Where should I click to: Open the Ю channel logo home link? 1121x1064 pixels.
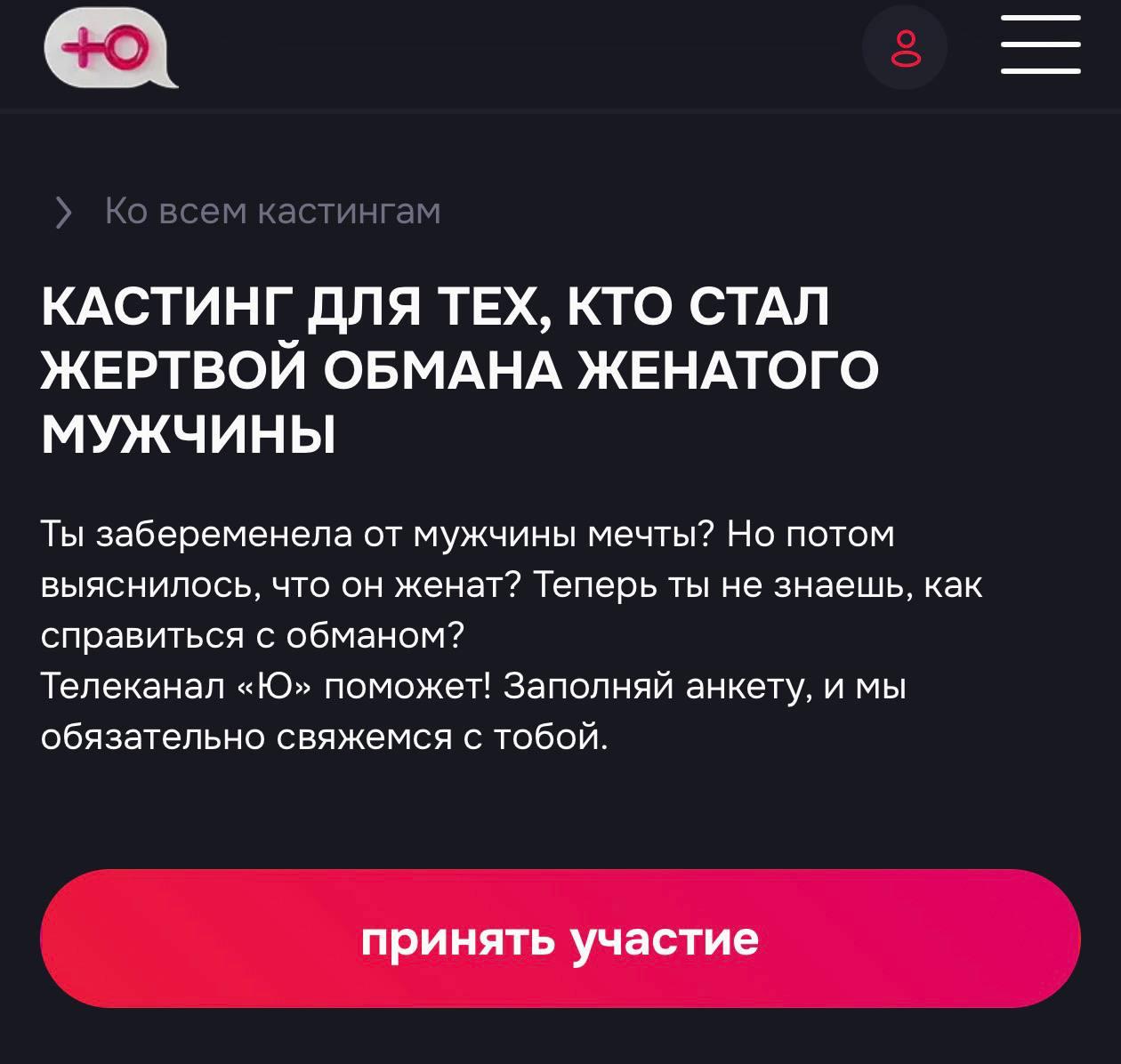click(x=110, y=47)
